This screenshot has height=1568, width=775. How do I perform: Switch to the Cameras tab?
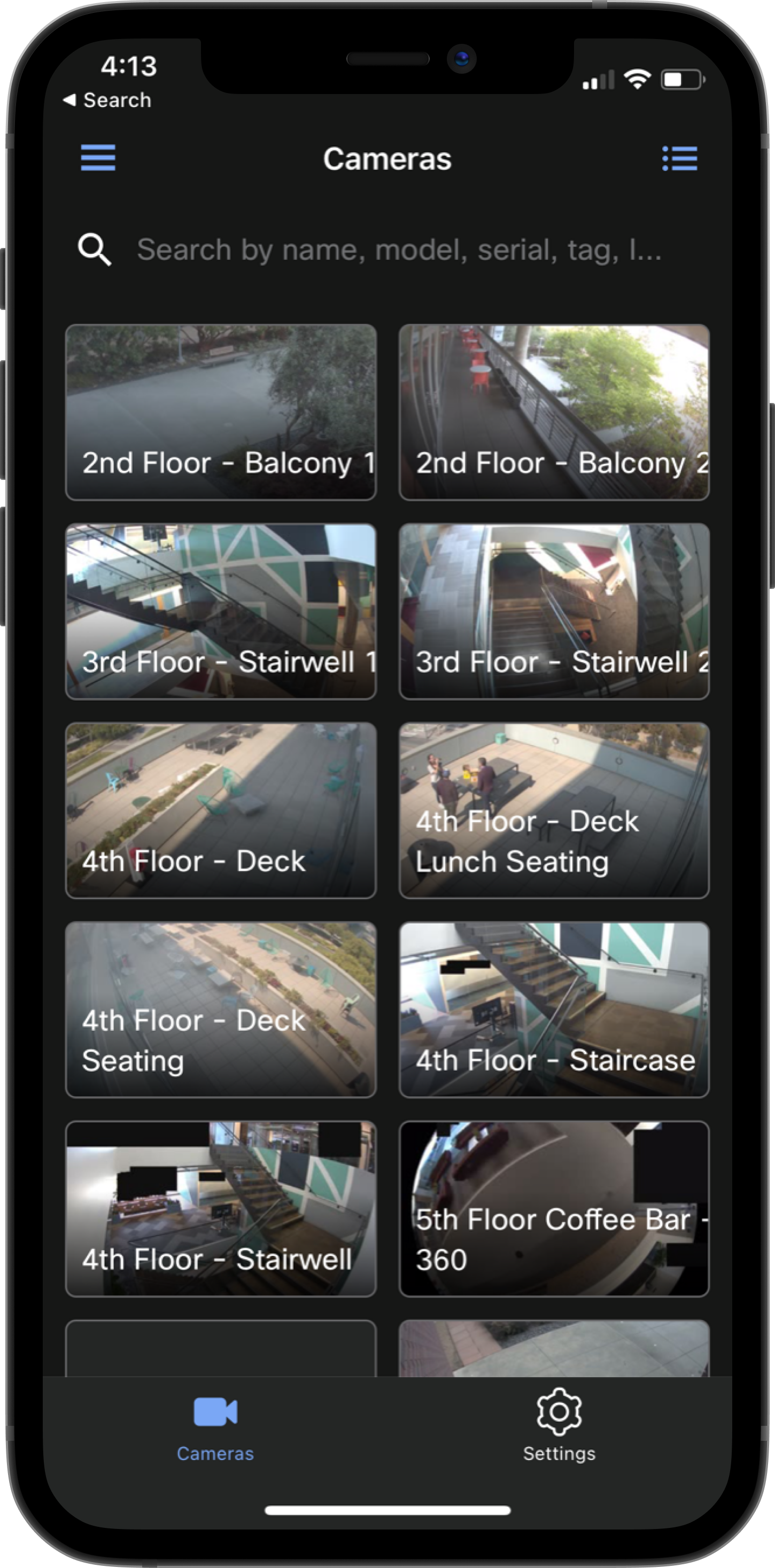[215, 1431]
